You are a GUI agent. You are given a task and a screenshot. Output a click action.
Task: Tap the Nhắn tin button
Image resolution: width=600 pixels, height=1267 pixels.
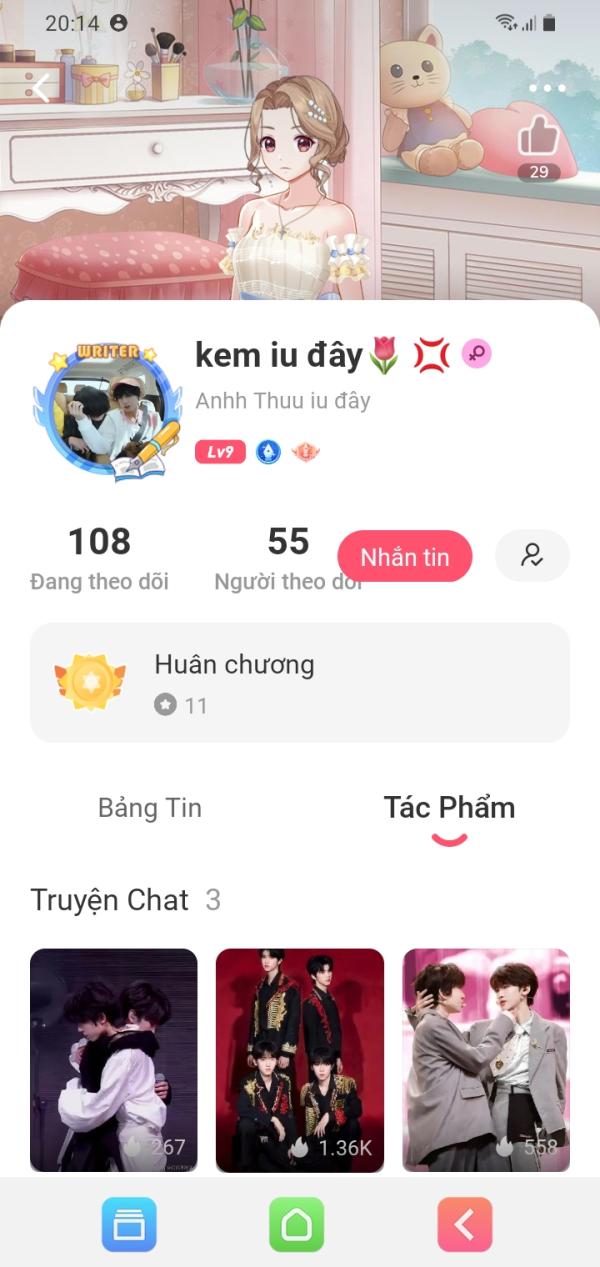click(x=404, y=556)
